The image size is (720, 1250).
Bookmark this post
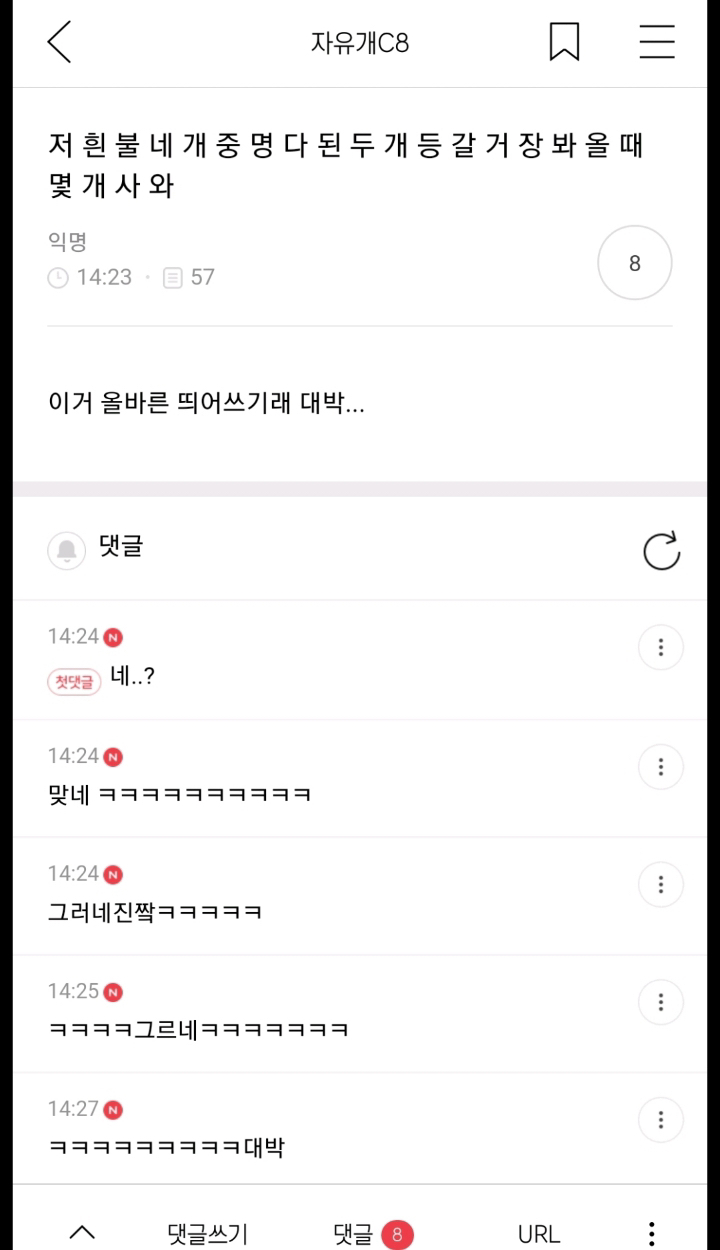click(564, 42)
